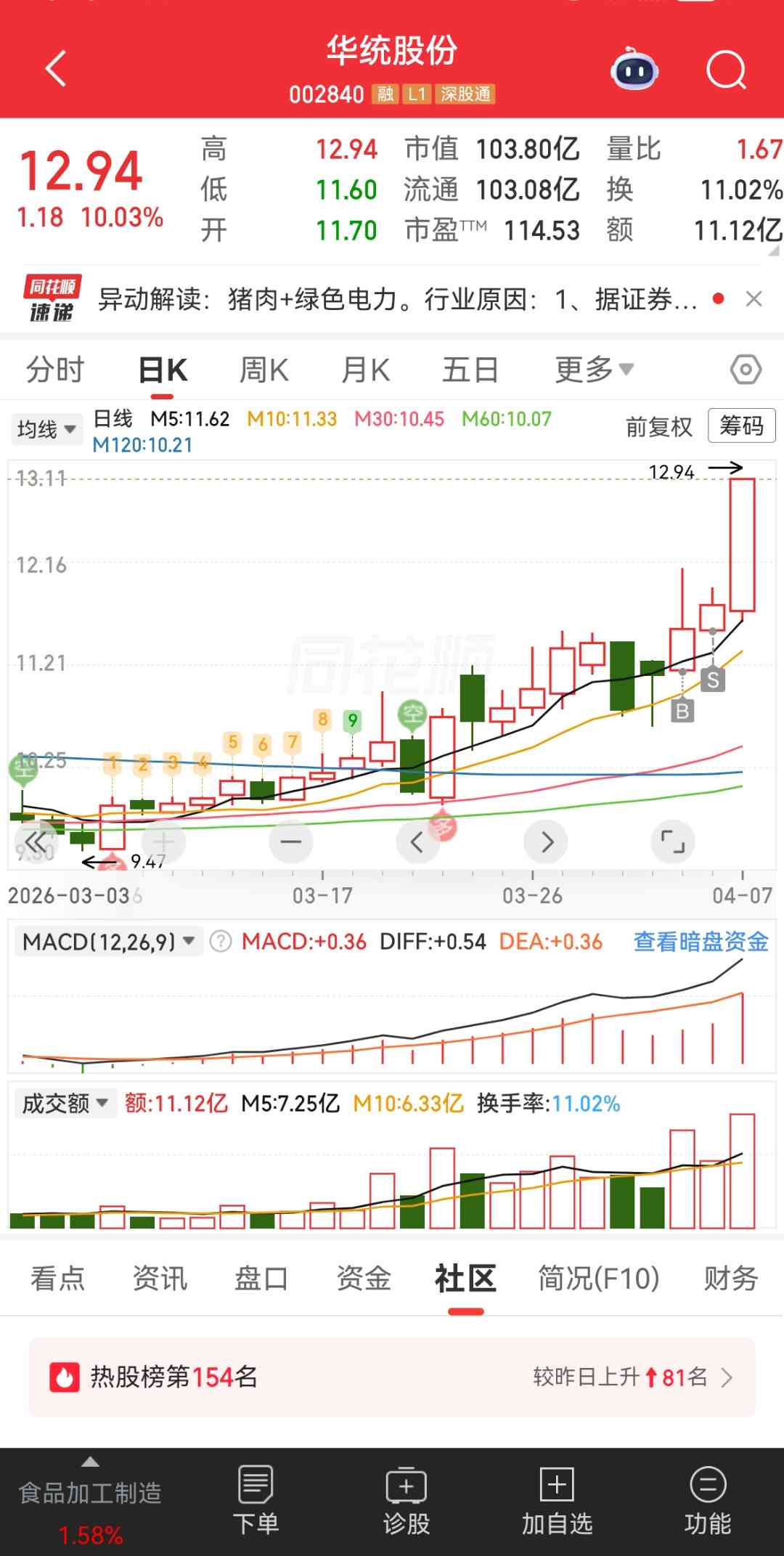
Task: Open chart settings hexagon icon
Action: [x=746, y=370]
